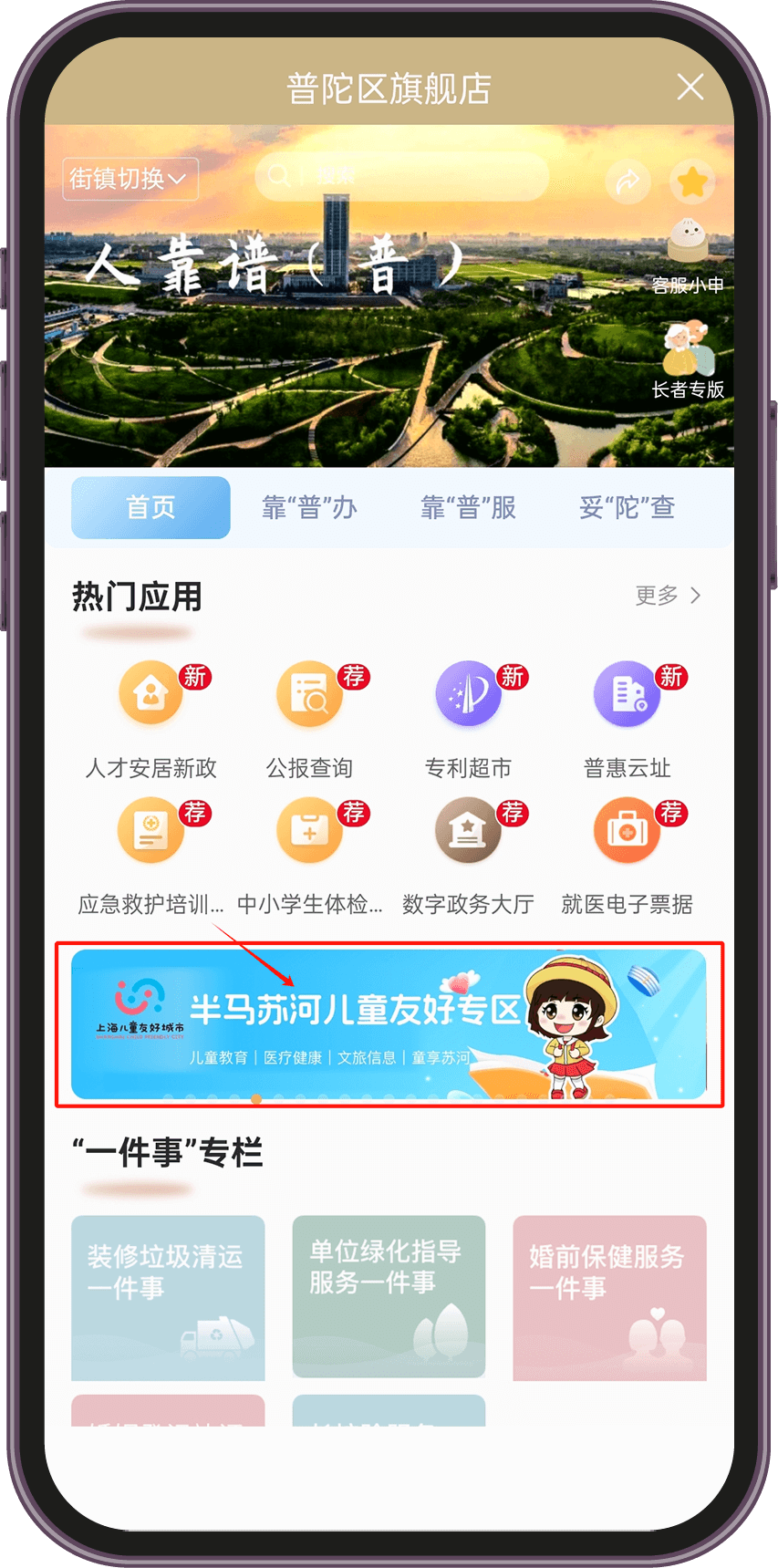Open 数字政务大厅
This screenshot has width=778, height=1568.
468,832
